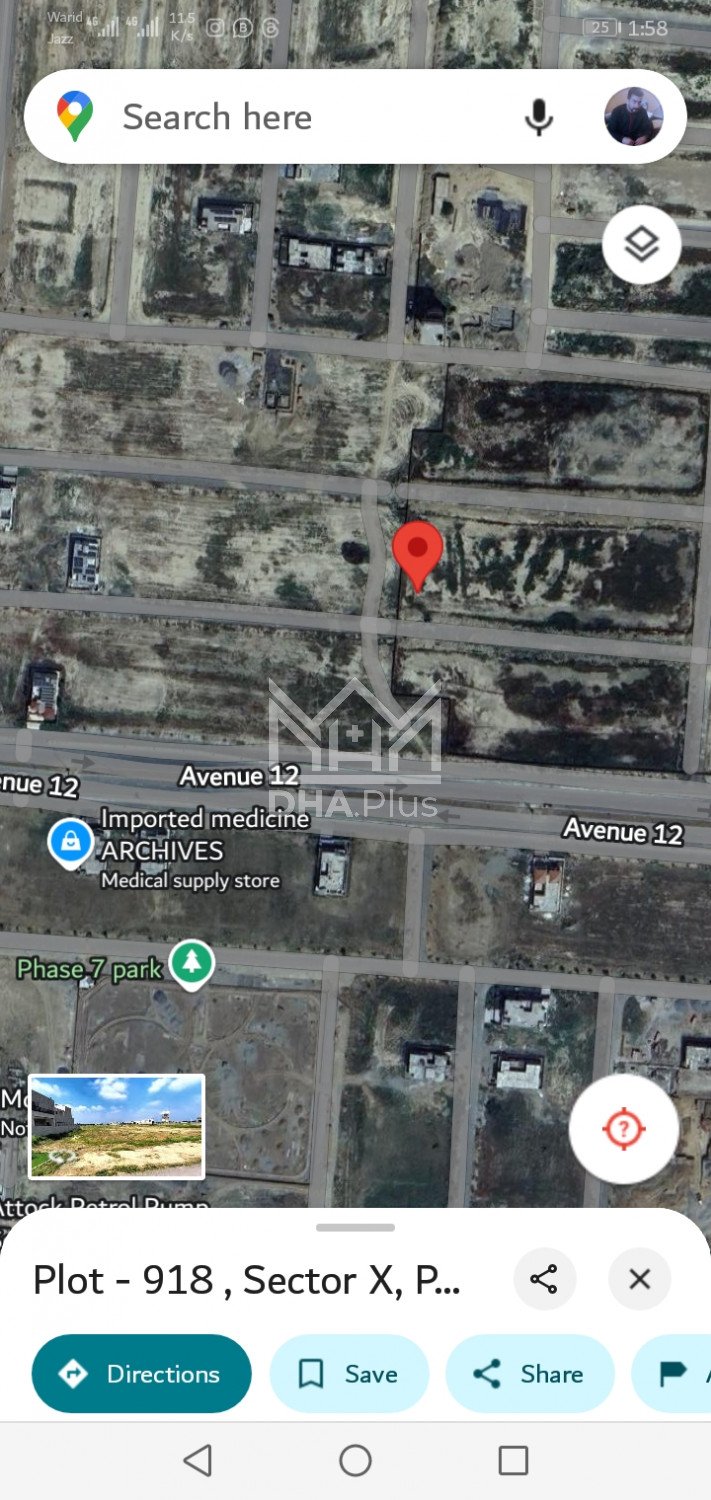Select the red pin on the map
The width and height of the screenshot is (711, 1500).
(x=417, y=552)
